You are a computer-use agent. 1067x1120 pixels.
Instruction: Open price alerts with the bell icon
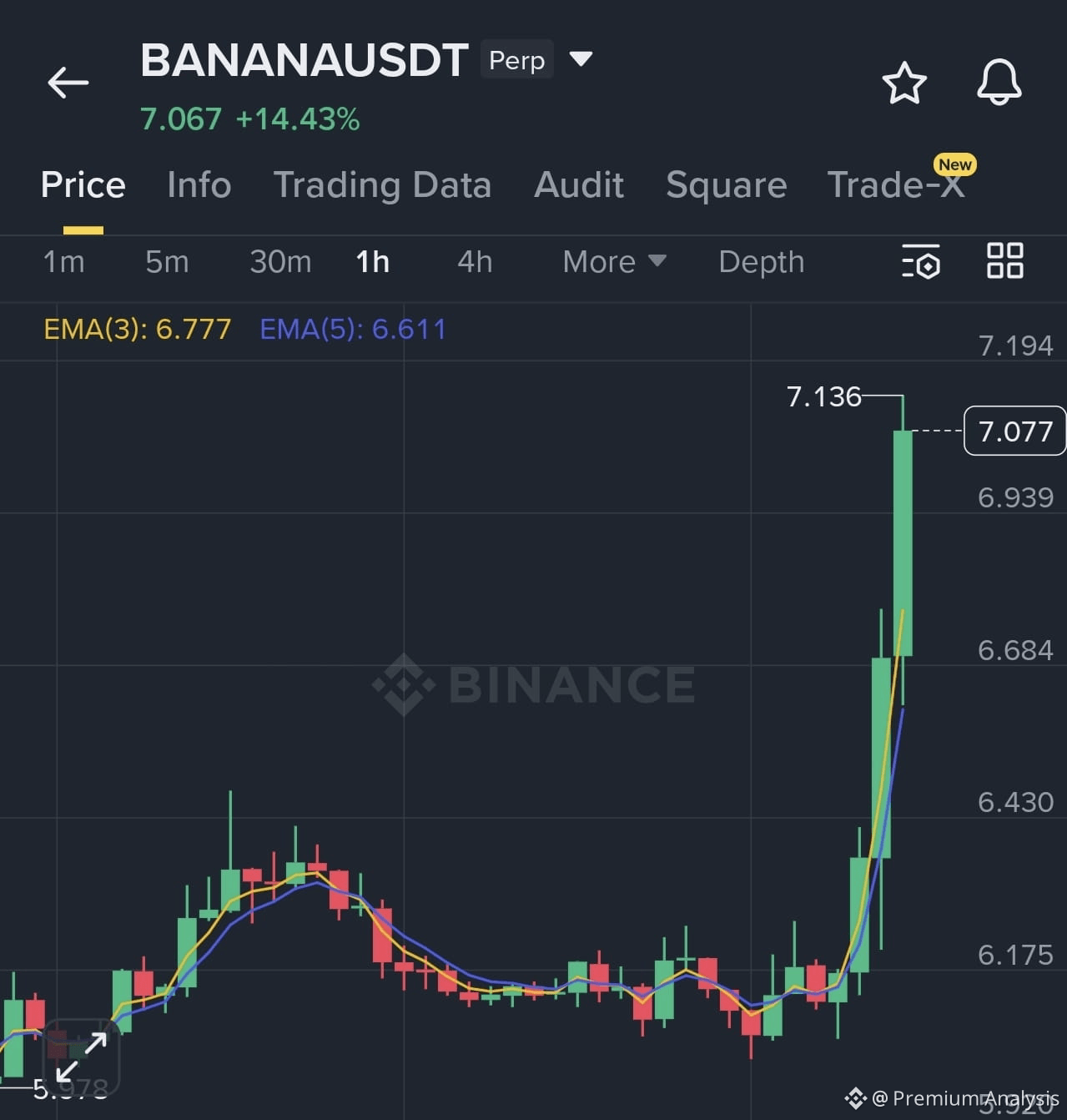coord(1000,83)
